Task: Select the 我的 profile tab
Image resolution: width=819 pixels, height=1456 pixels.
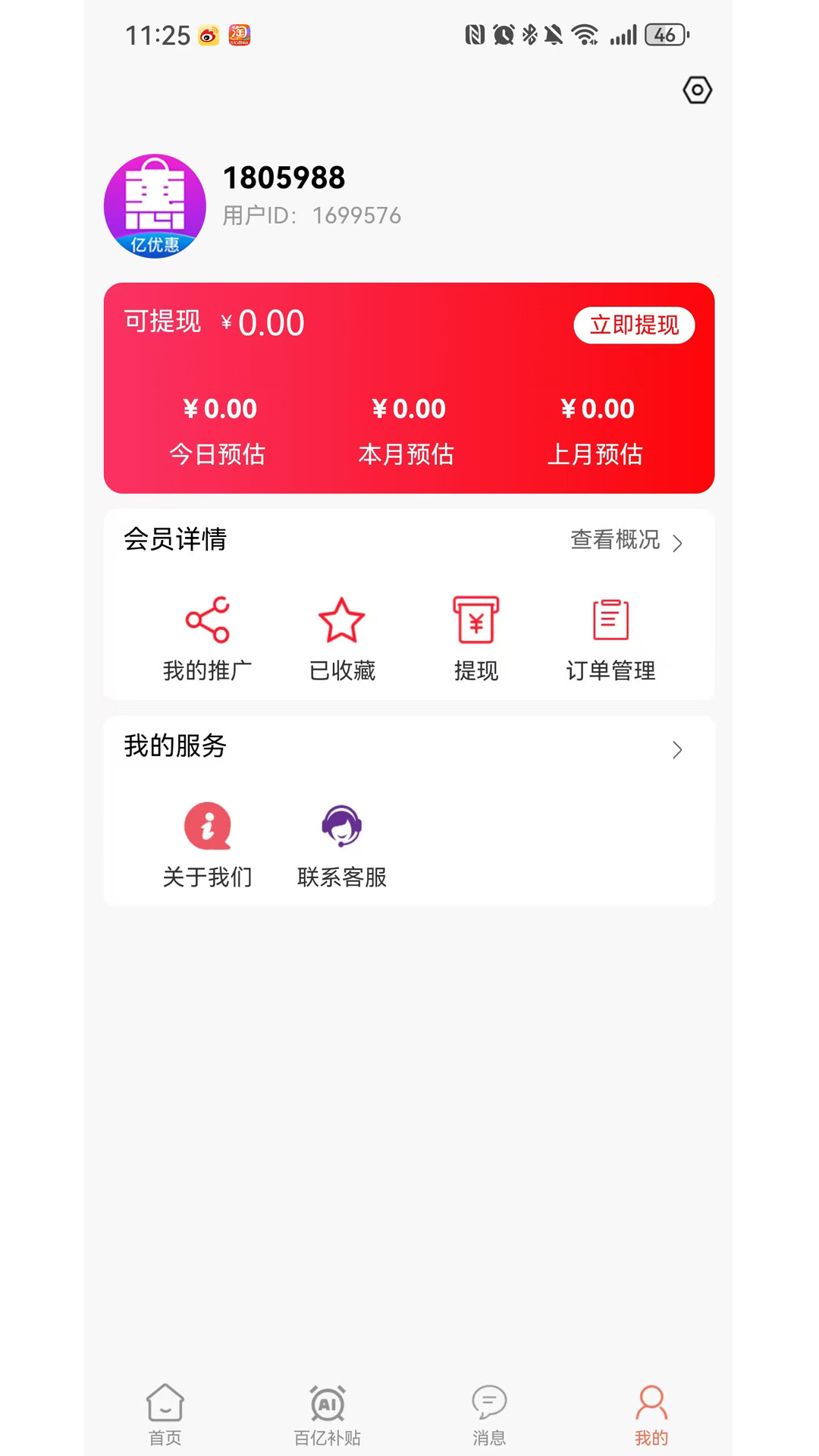Action: point(651,1414)
